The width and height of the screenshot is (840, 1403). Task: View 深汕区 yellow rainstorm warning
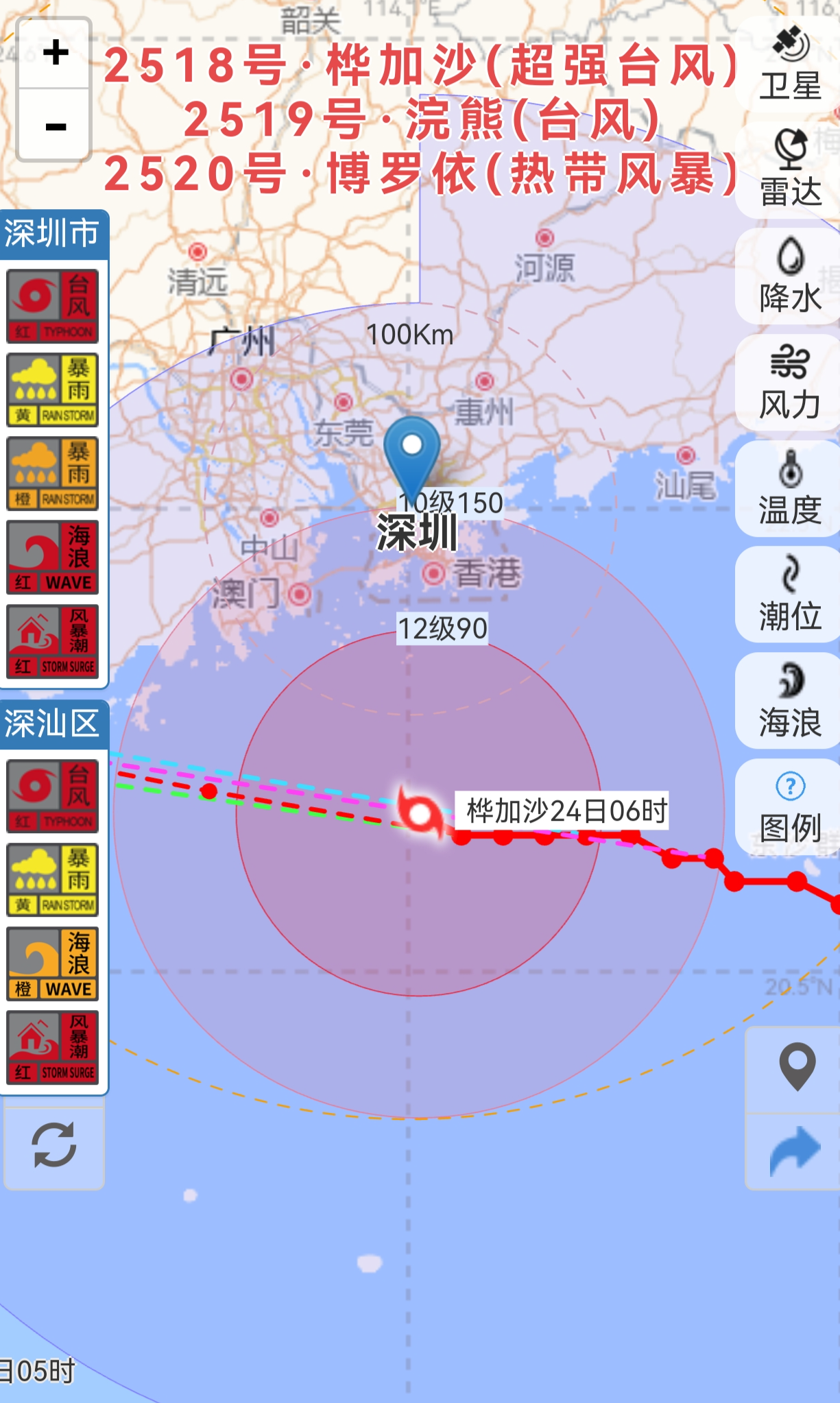coord(53,880)
